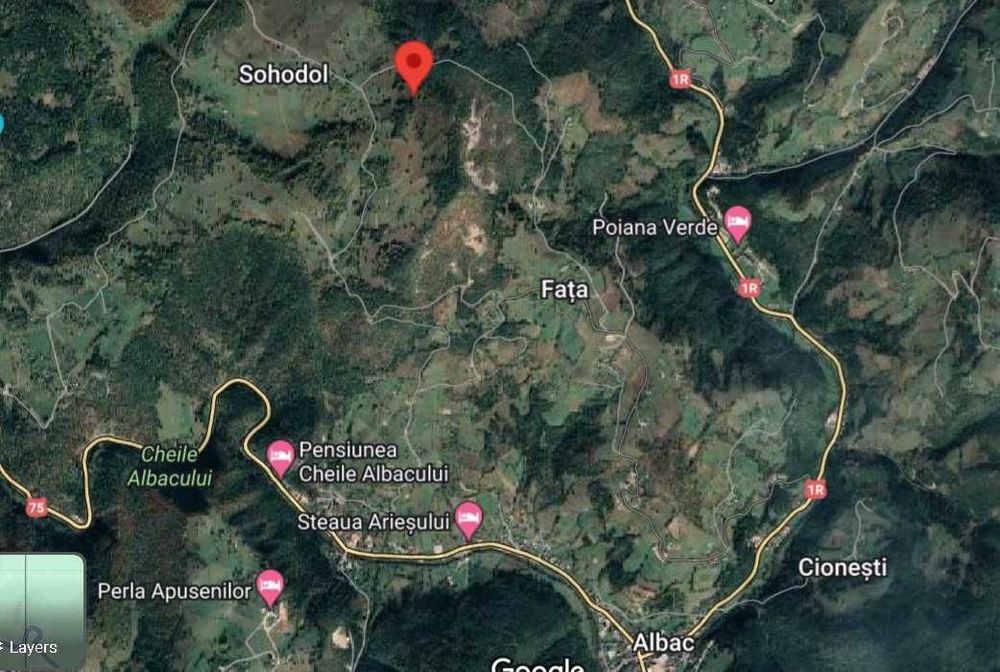The width and height of the screenshot is (1000, 672).
Task: Select the Cheile Albacului gorge label
Action: click(170, 465)
